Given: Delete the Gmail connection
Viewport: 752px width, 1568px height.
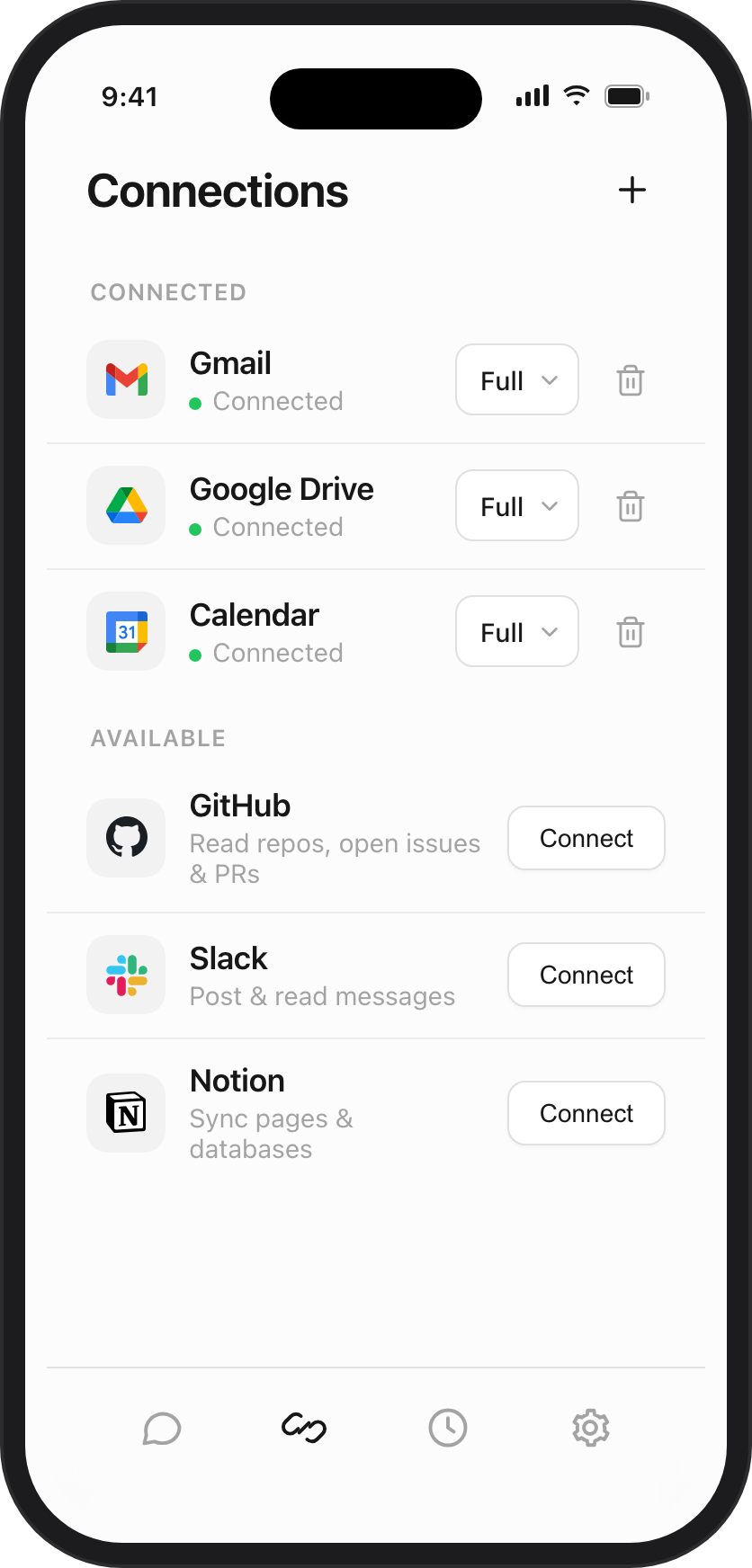Looking at the screenshot, I should [631, 380].
